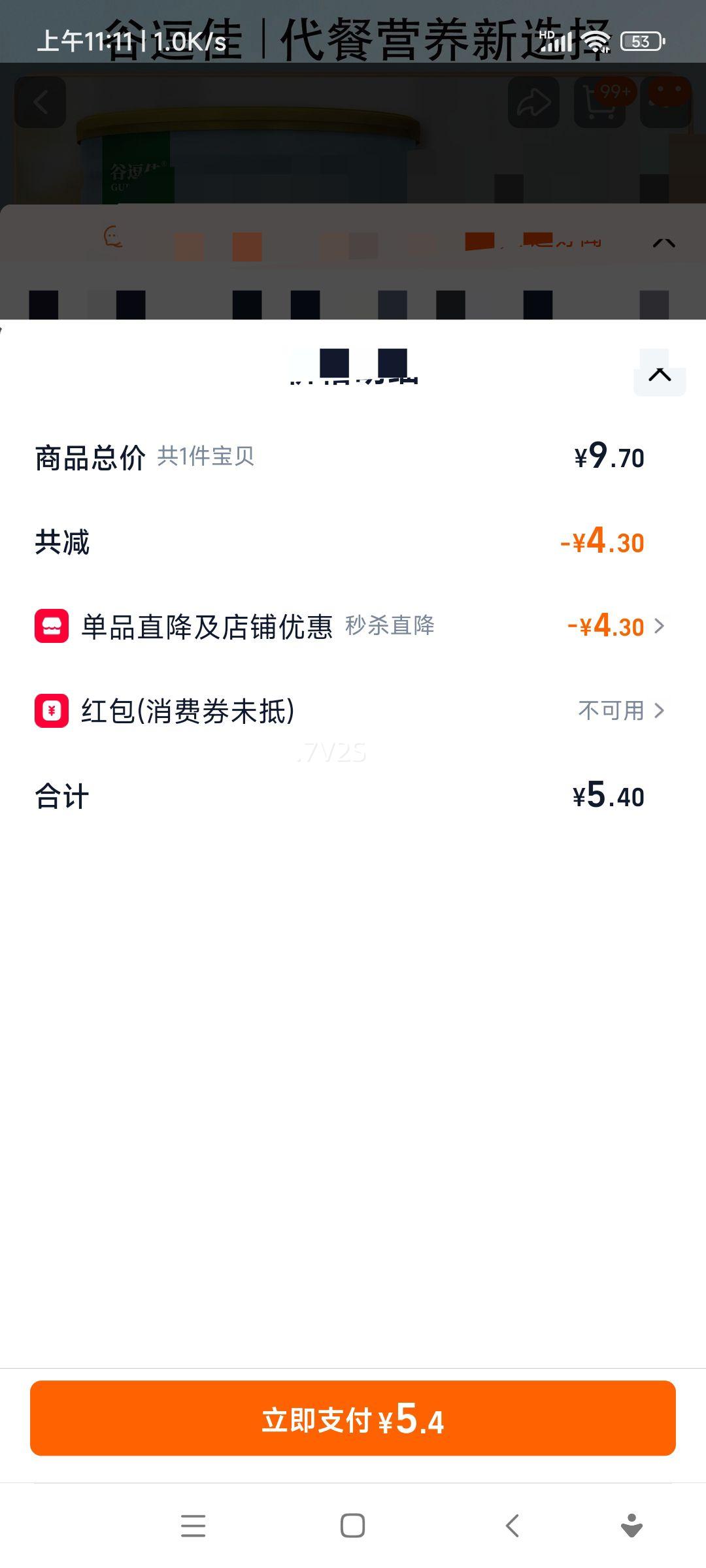Viewport: 706px width, 1568px height.
Task: Go to the system home screen
Action: [x=352, y=1526]
